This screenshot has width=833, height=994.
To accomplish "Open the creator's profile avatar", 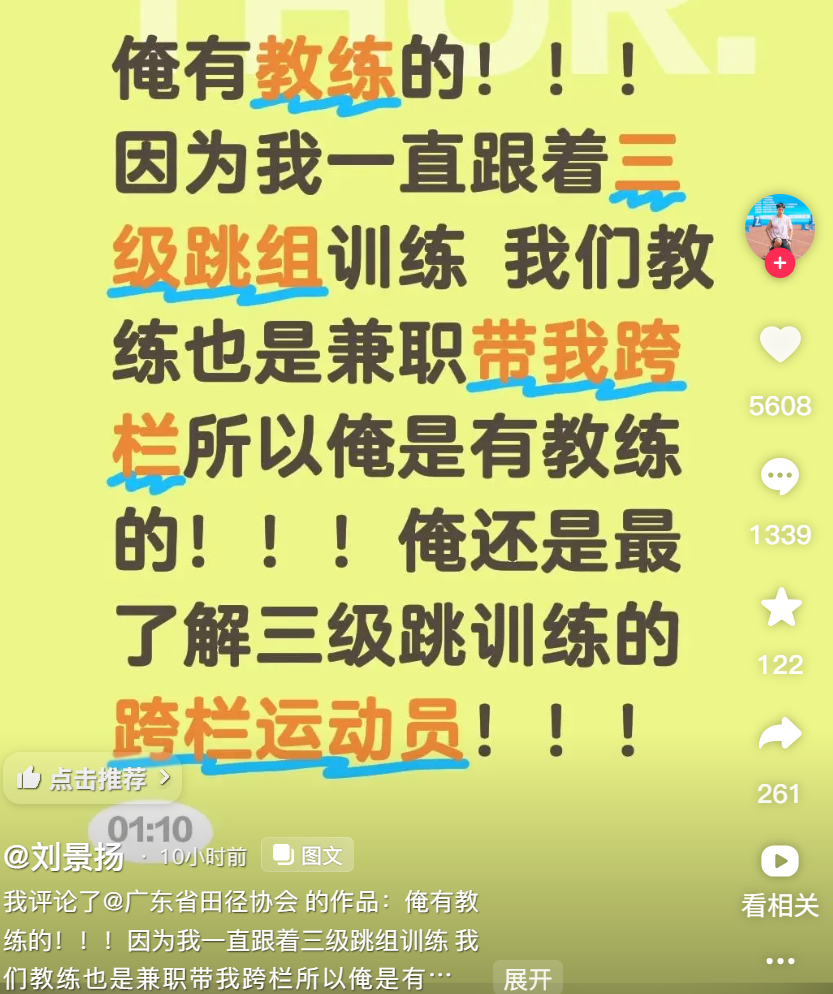I will (x=779, y=226).
